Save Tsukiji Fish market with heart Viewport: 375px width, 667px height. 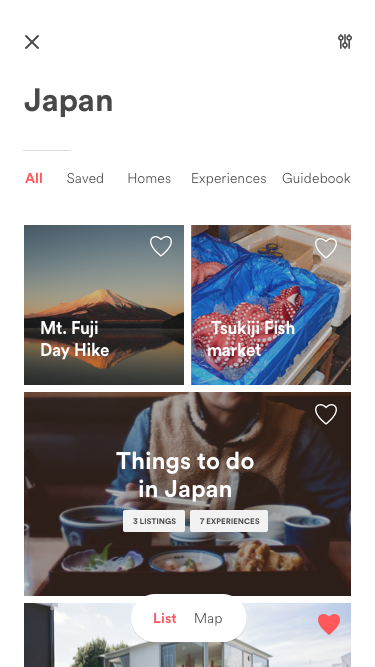326,248
